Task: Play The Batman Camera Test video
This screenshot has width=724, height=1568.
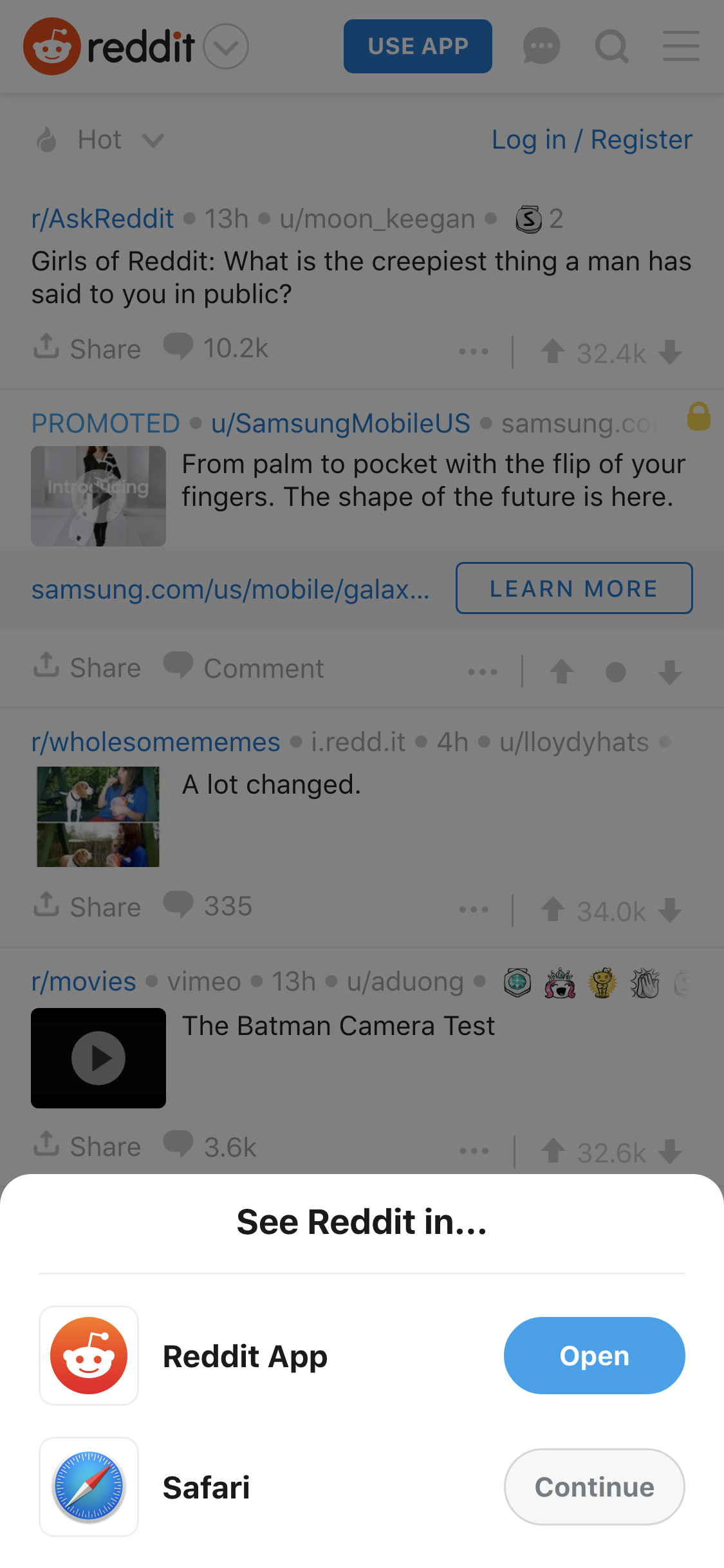Action: point(98,1058)
